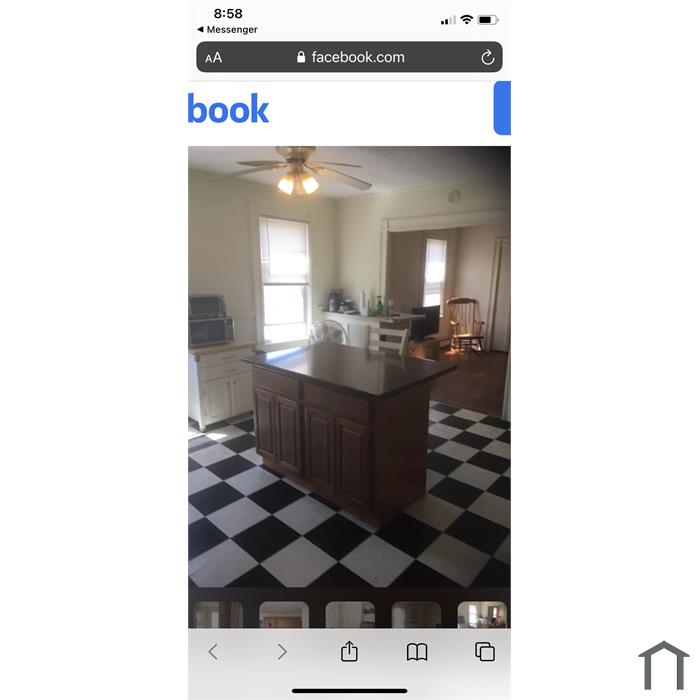Open Safari bookmarks
The image size is (700, 700).
point(417,652)
